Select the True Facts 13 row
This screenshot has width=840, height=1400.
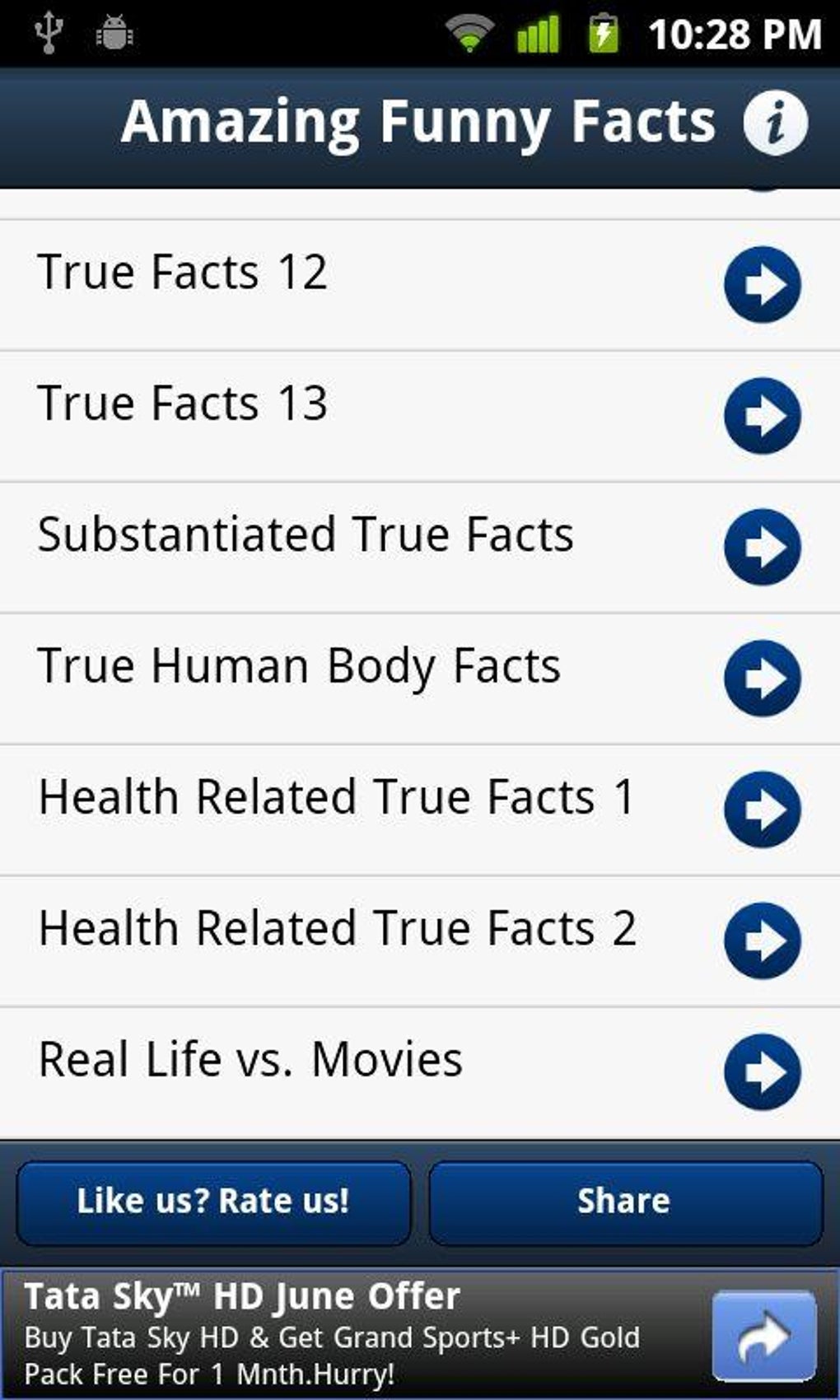420,416
